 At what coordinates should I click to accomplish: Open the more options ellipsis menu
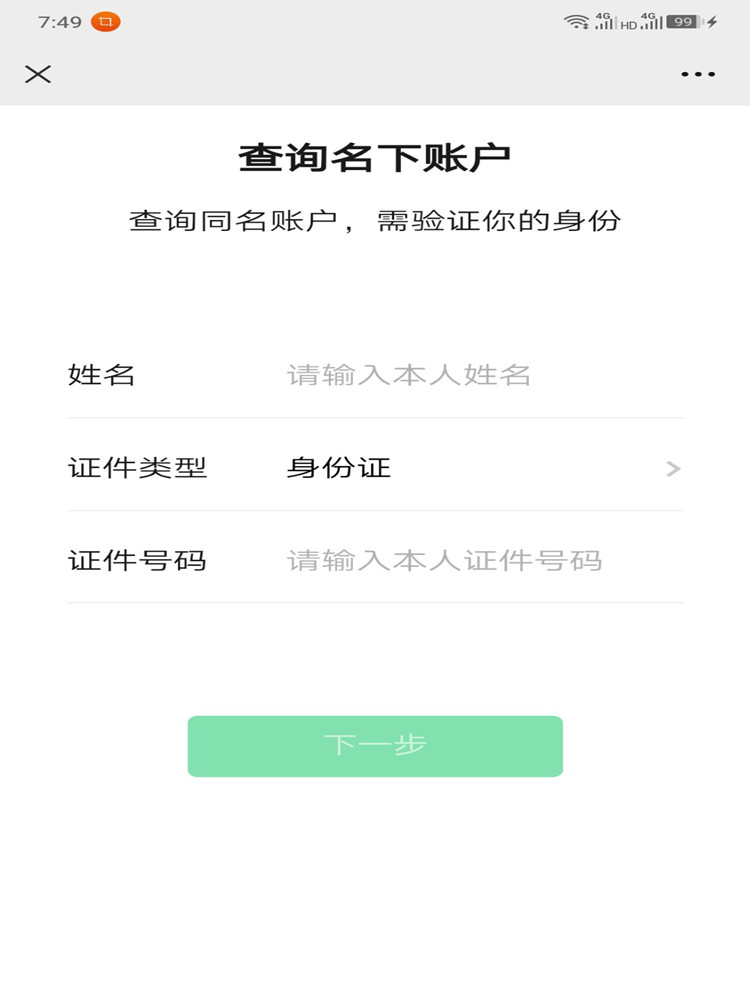(697, 74)
